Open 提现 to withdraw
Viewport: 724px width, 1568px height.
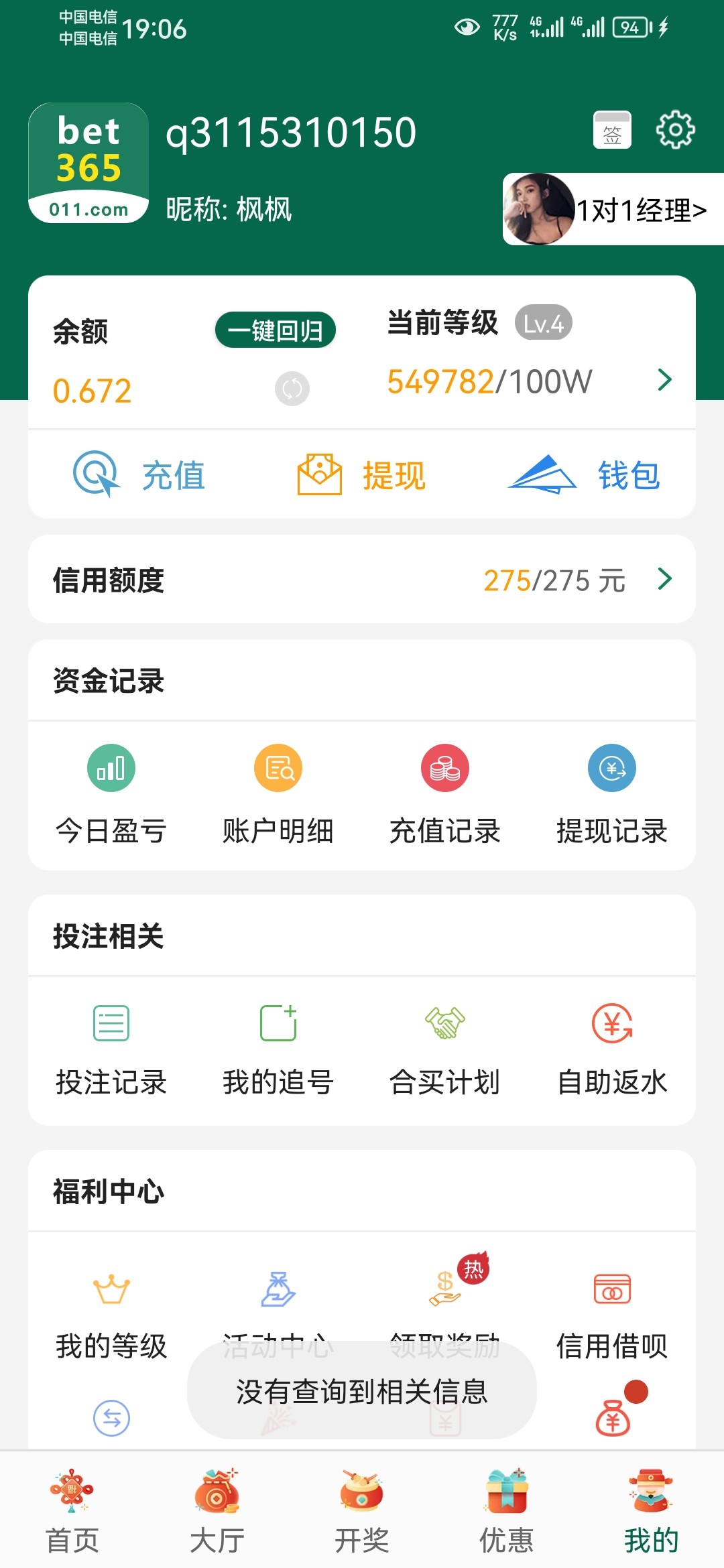pos(362,475)
